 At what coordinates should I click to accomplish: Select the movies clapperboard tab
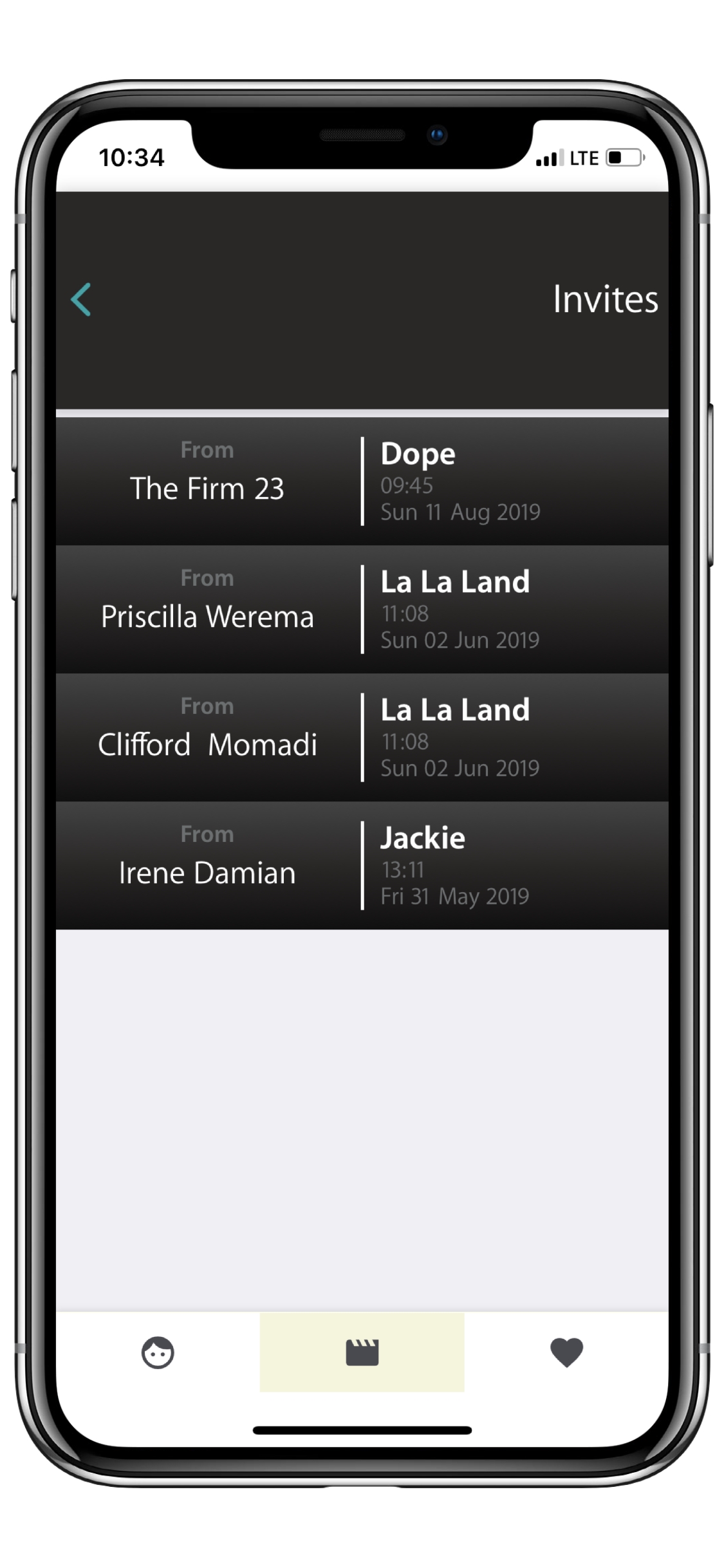pos(362,1352)
